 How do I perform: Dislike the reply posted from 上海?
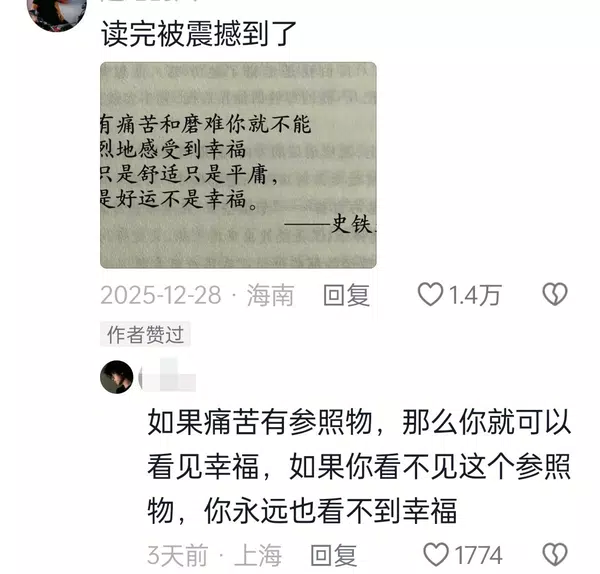click(x=554, y=554)
